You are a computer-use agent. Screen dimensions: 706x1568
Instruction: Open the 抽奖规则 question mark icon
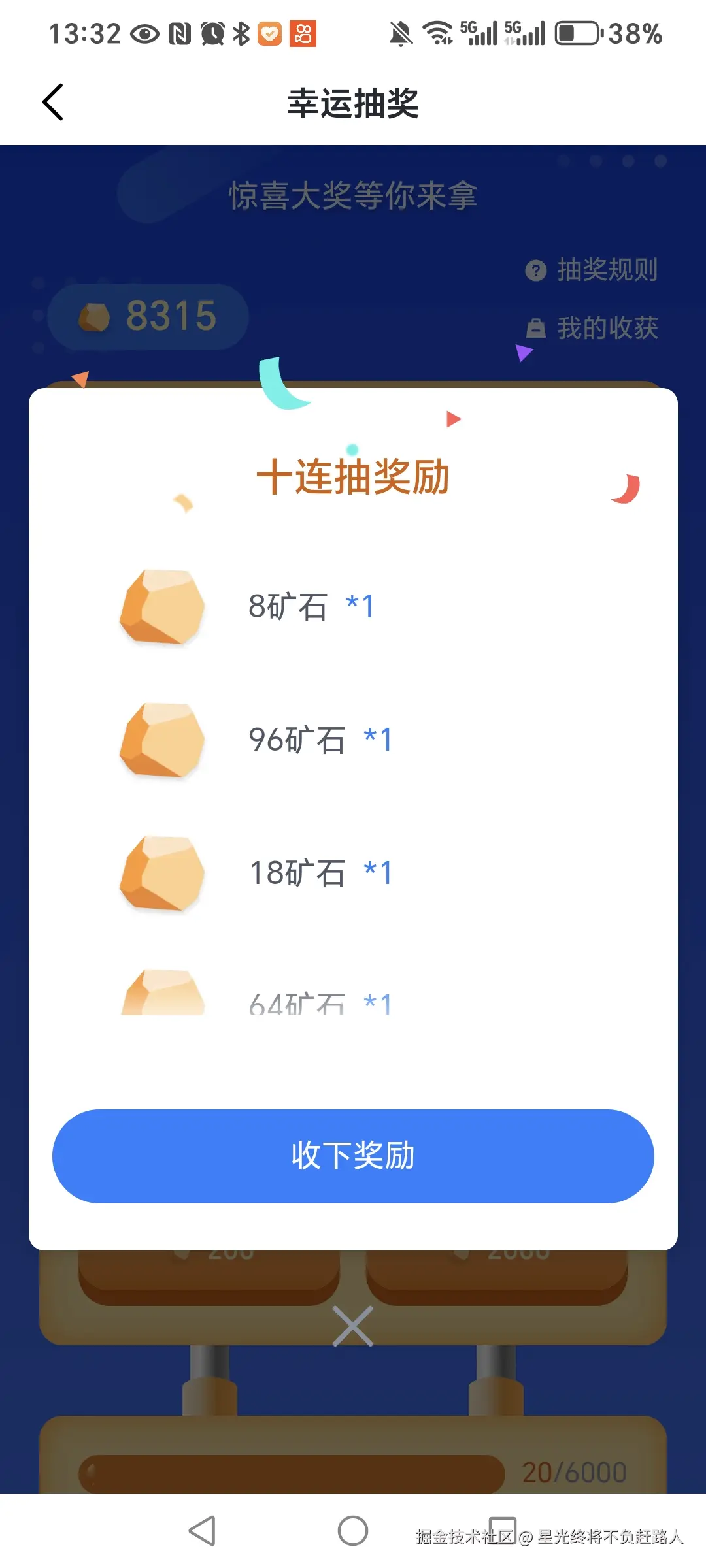coord(535,270)
